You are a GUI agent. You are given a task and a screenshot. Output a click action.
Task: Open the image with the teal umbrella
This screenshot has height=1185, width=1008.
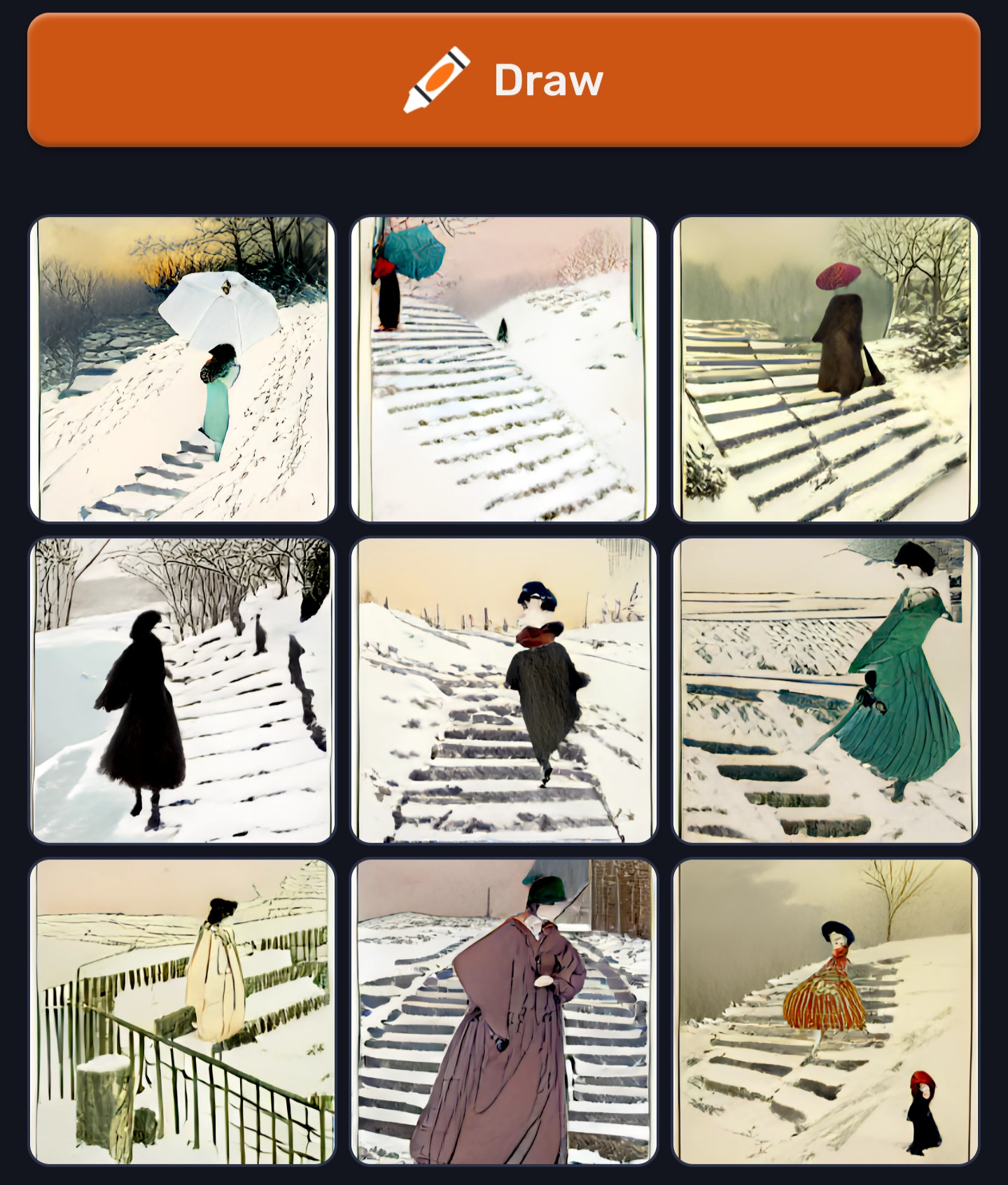(x=503, y=369)
